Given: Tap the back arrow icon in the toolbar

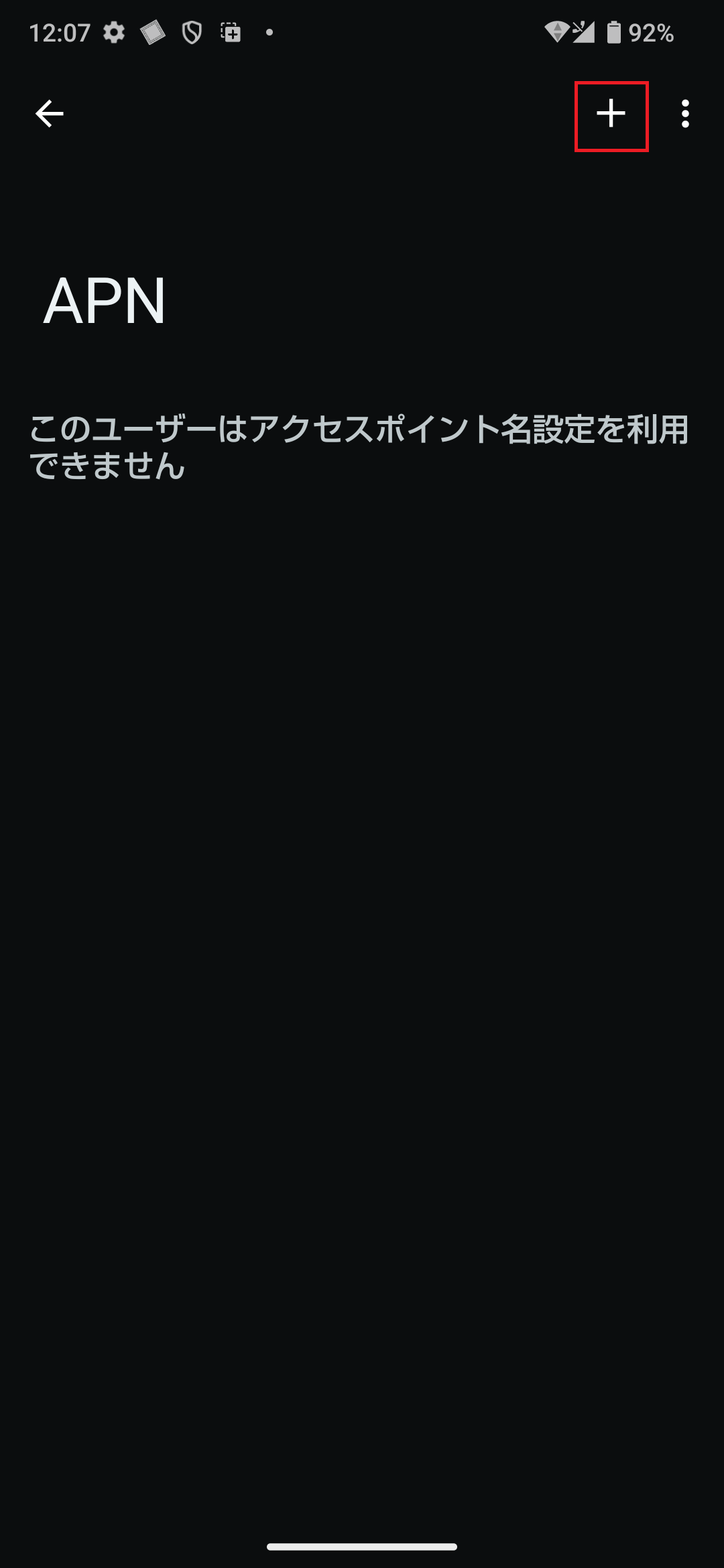Looking at the screenshot, I should pyautogui.click(x=49, y=113).
